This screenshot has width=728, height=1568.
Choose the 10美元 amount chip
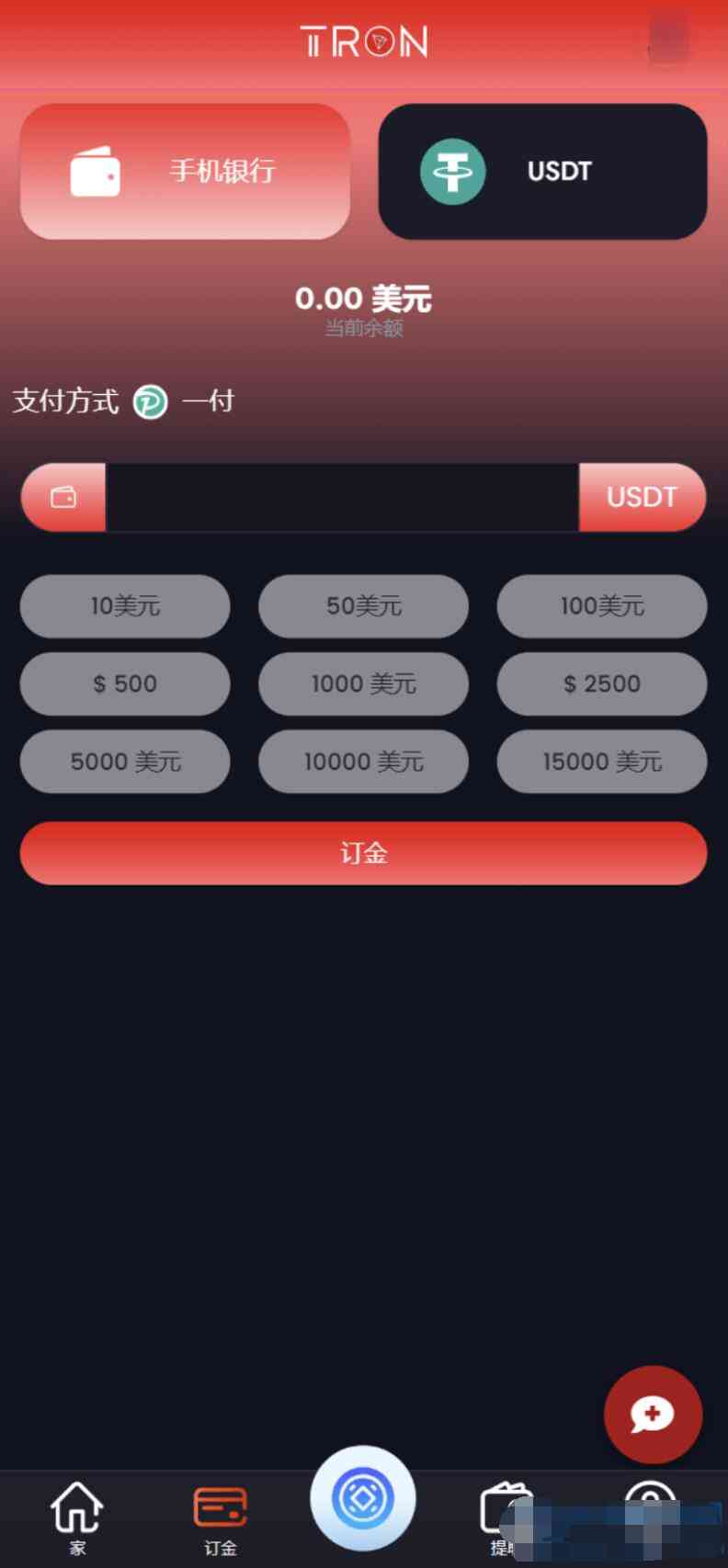pyautogui.click(x=125, y=606)
